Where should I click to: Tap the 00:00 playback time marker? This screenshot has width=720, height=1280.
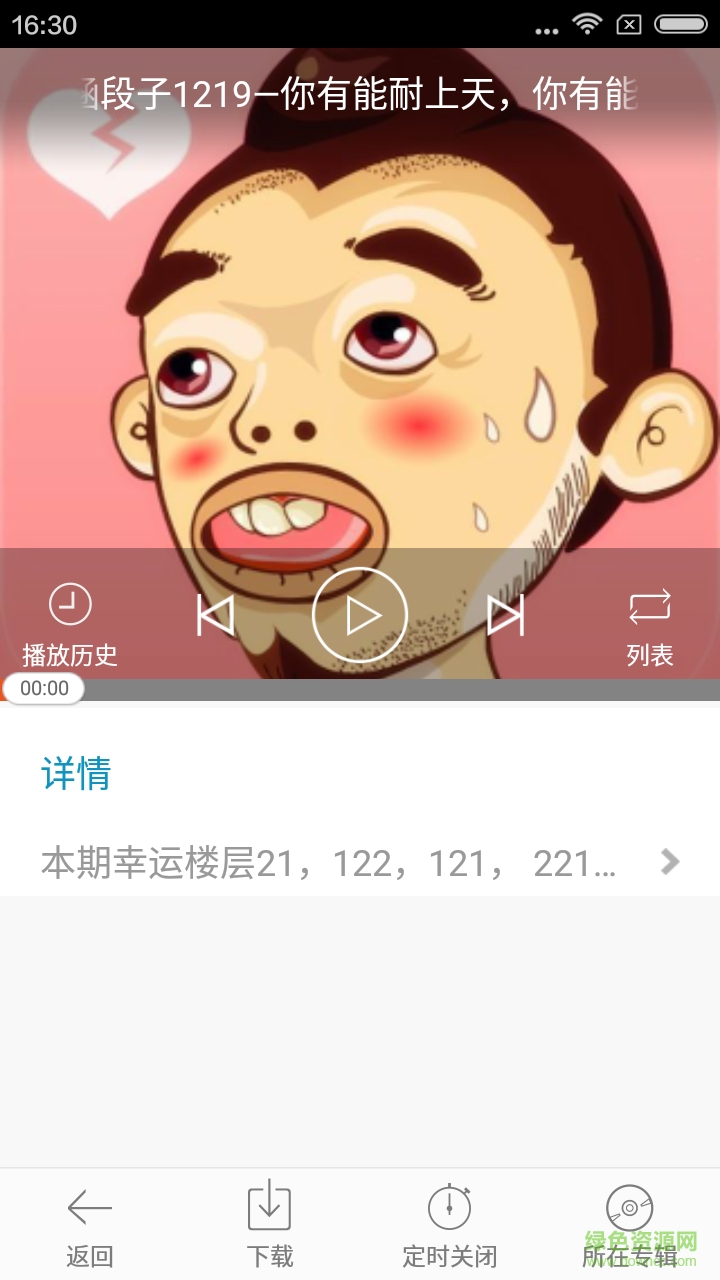43,688
